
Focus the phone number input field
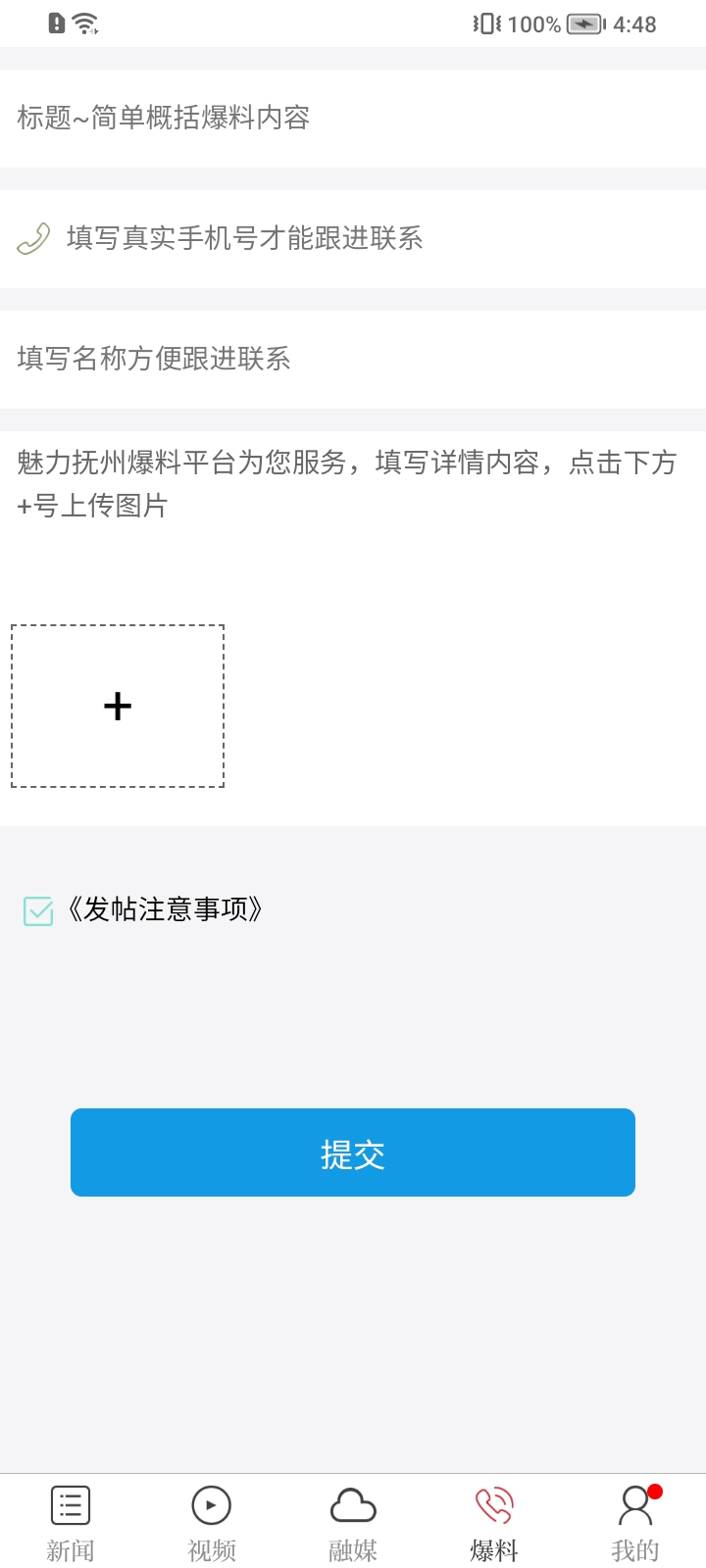[373, 238]
